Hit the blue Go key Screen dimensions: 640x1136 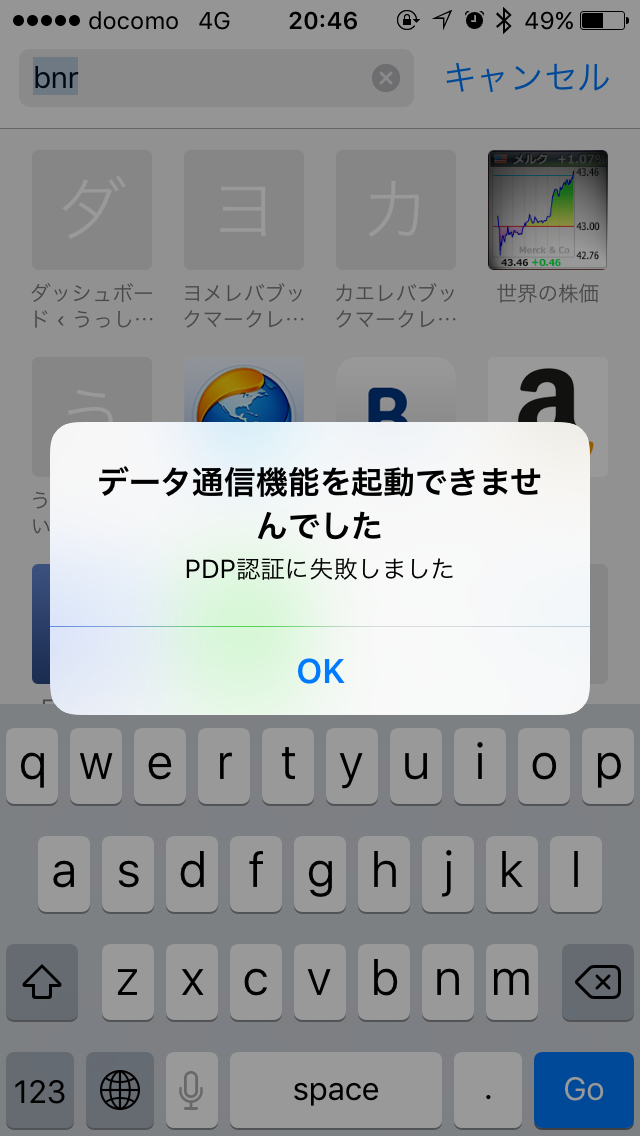pyautogui.click(x=583, y=1089)
